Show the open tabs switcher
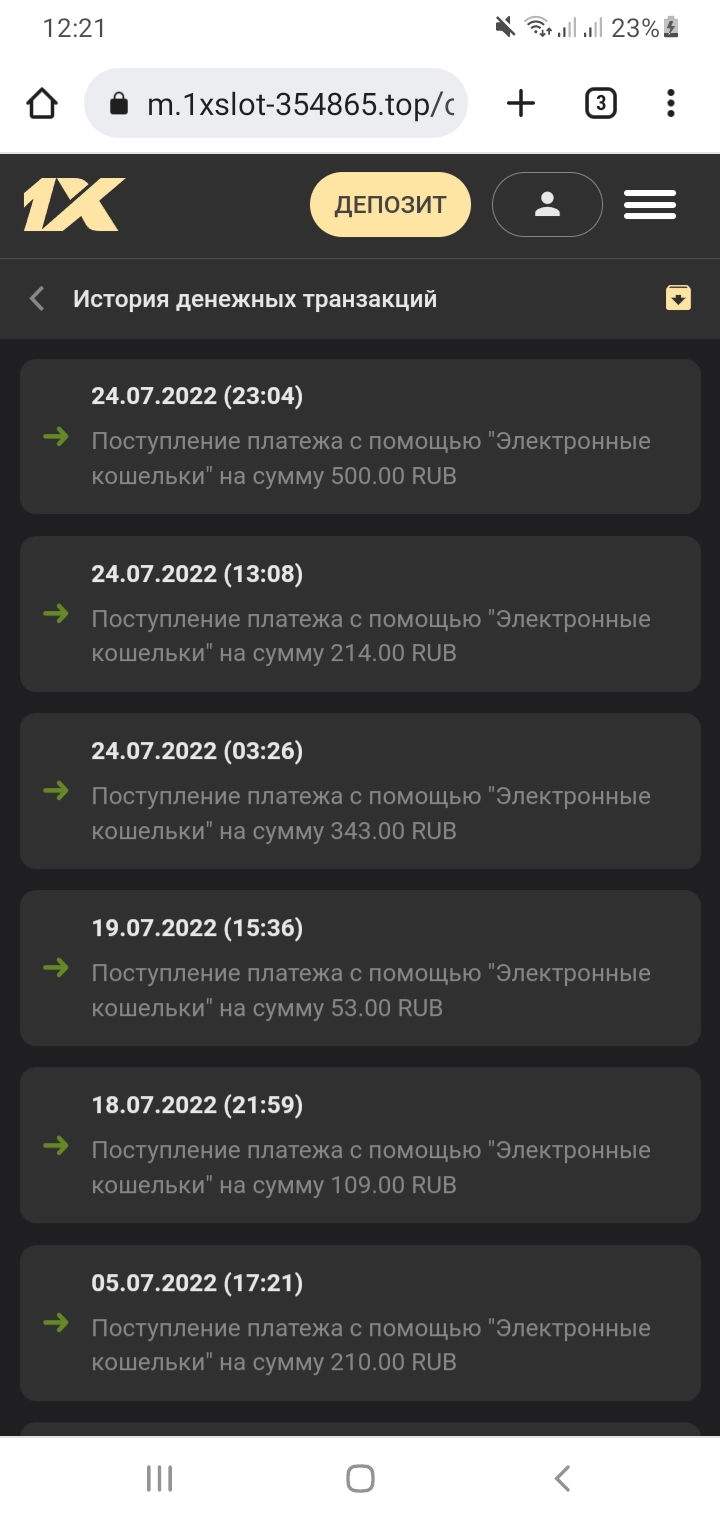This screenshot has height=1520, width=720. [600, 103]
